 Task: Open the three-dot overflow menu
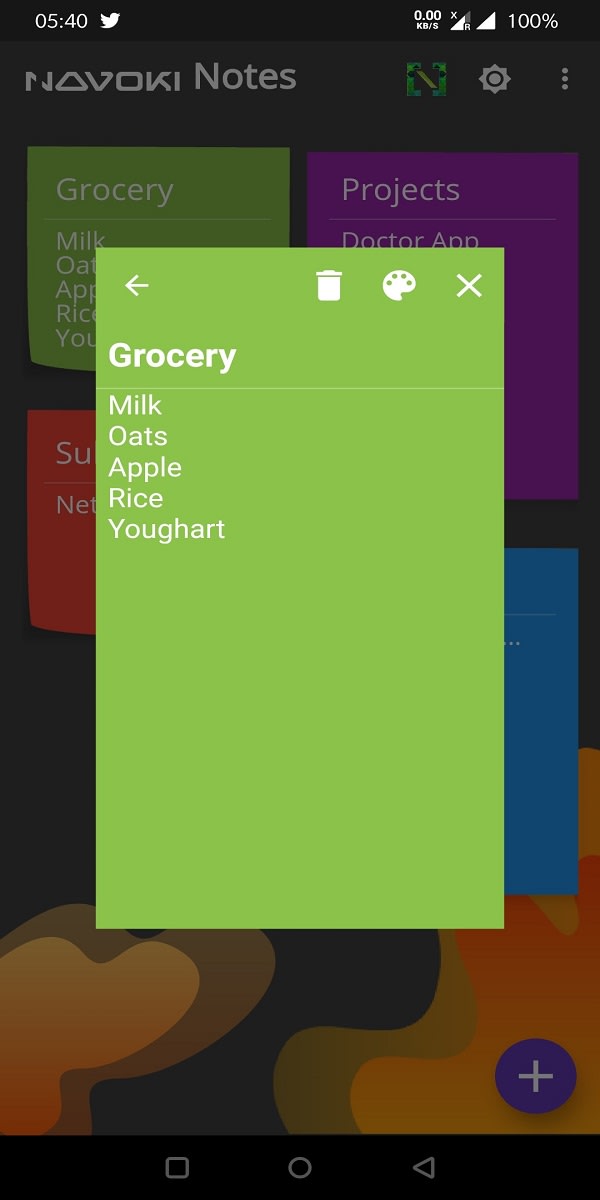pyautogui.click(x=565, y=79)
